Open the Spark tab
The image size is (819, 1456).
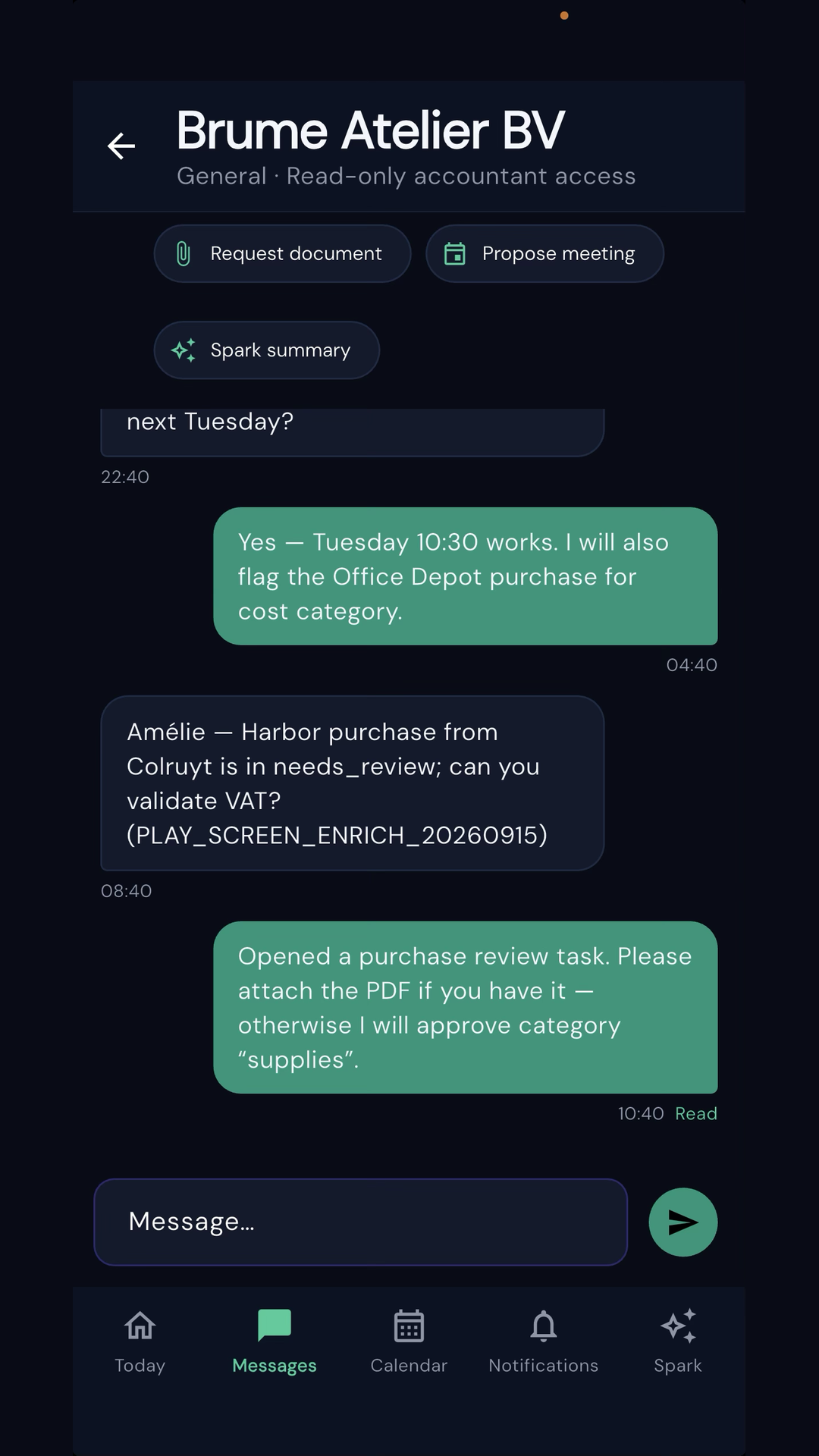pos(678,1341)
